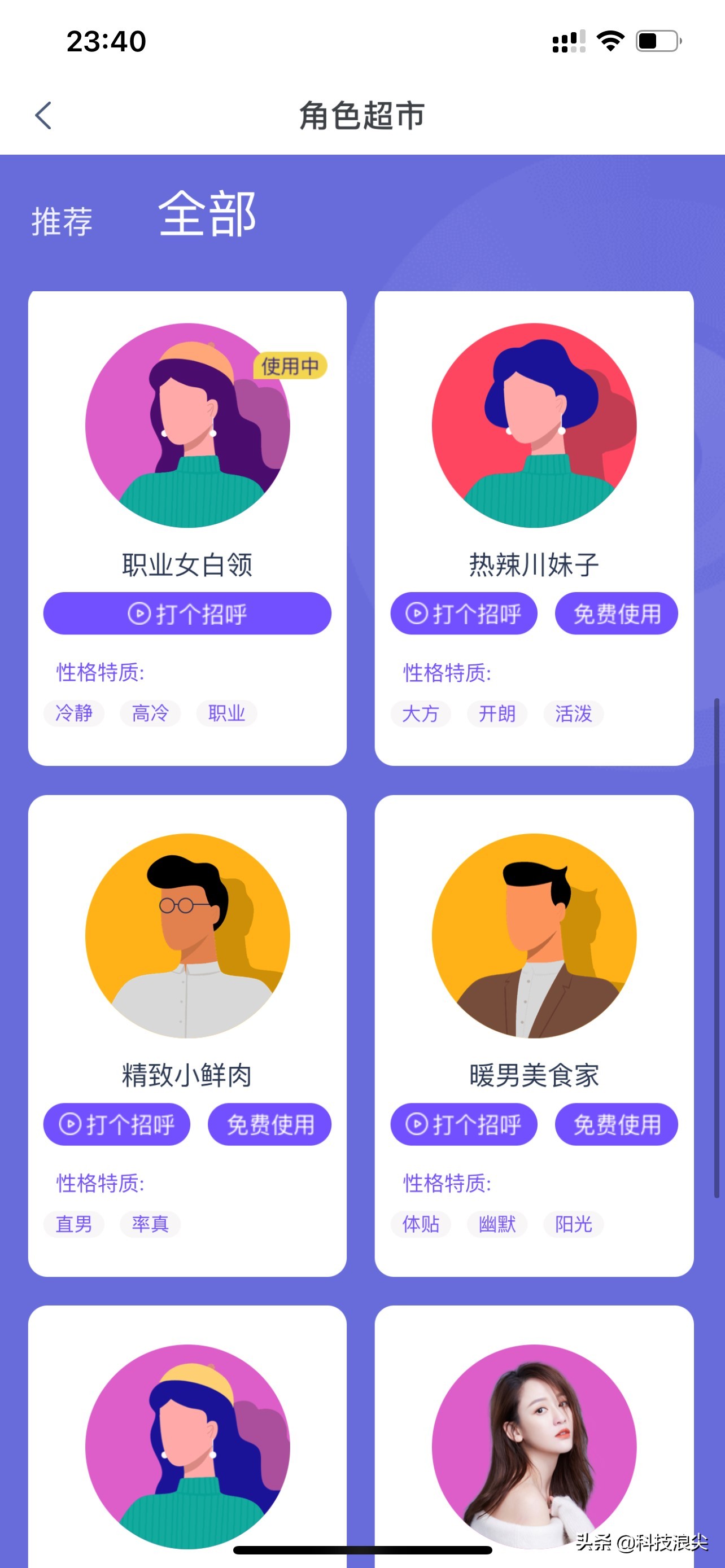The height and width of the screenshot is (1568, 725).
Task: Click the play icon on 职业女白领's 打个招呼 button
Action: [x=139, y=614]
